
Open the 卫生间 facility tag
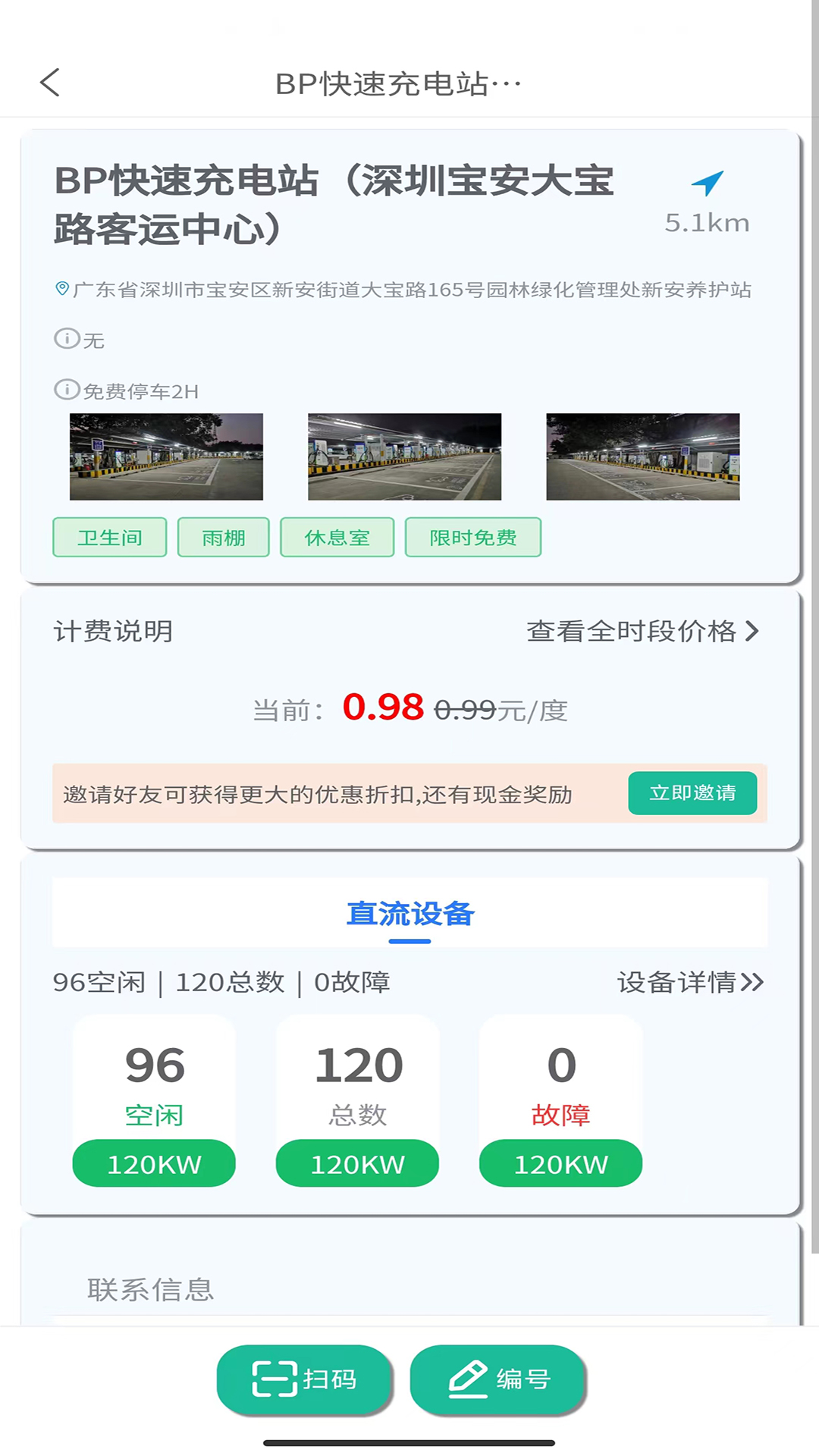point(108,537)
